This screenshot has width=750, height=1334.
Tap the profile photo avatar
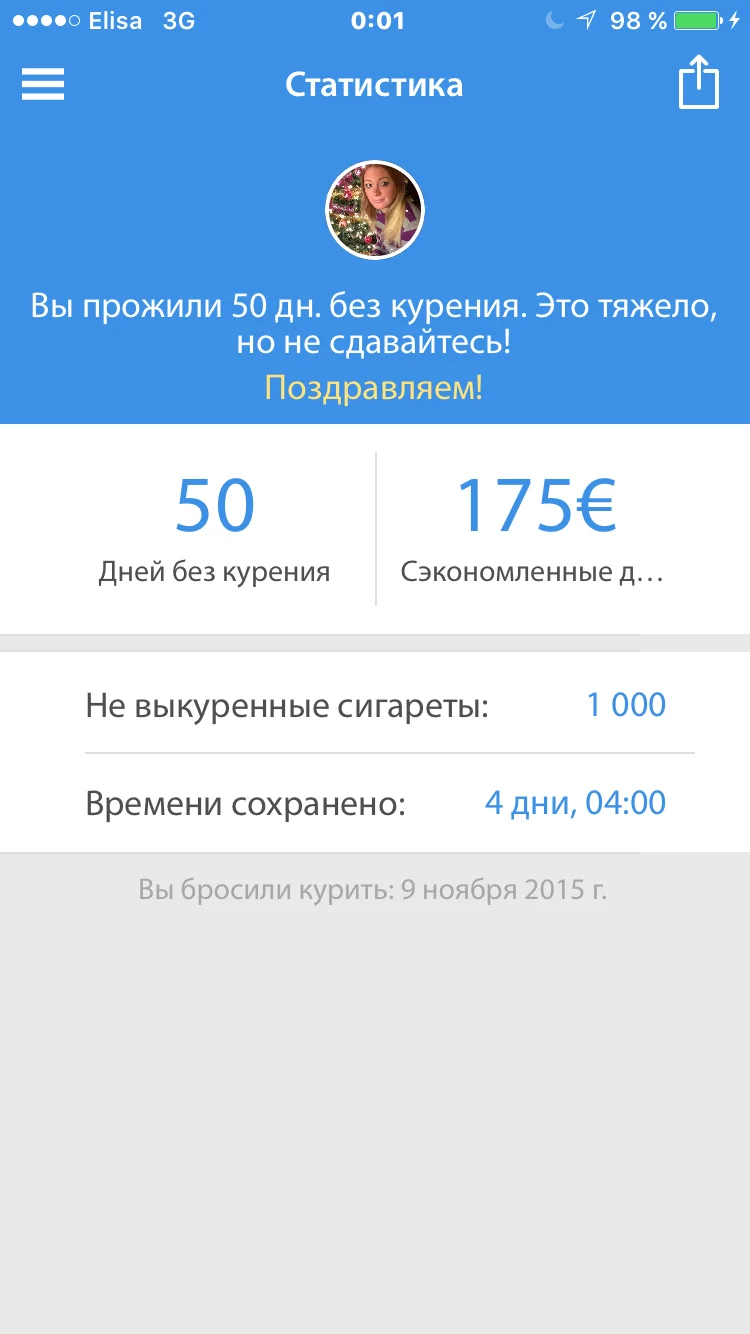tap(375, 210)
